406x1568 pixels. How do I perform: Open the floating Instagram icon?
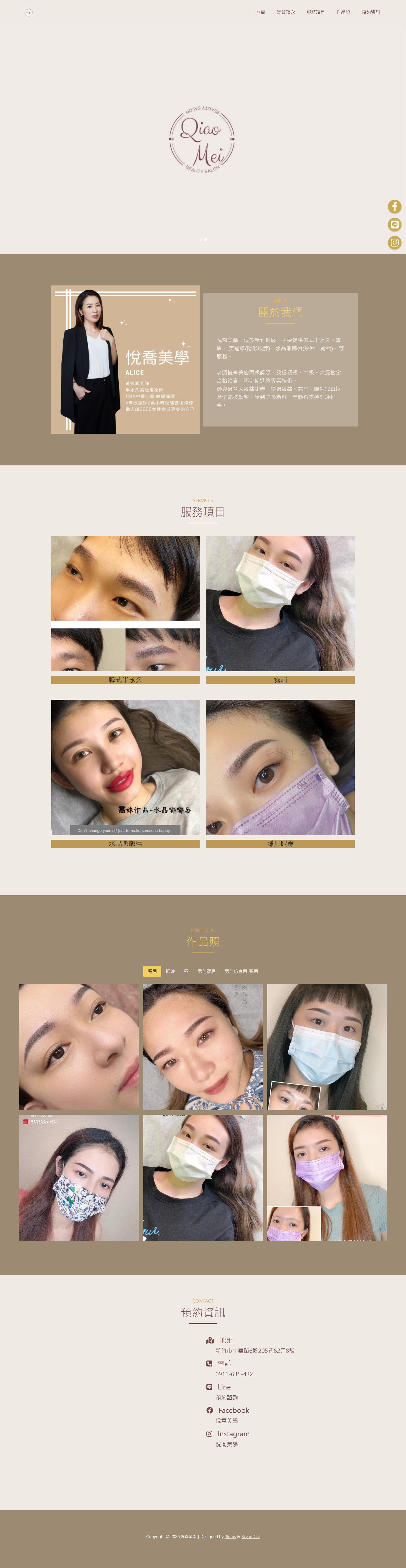tap(394, 243)
